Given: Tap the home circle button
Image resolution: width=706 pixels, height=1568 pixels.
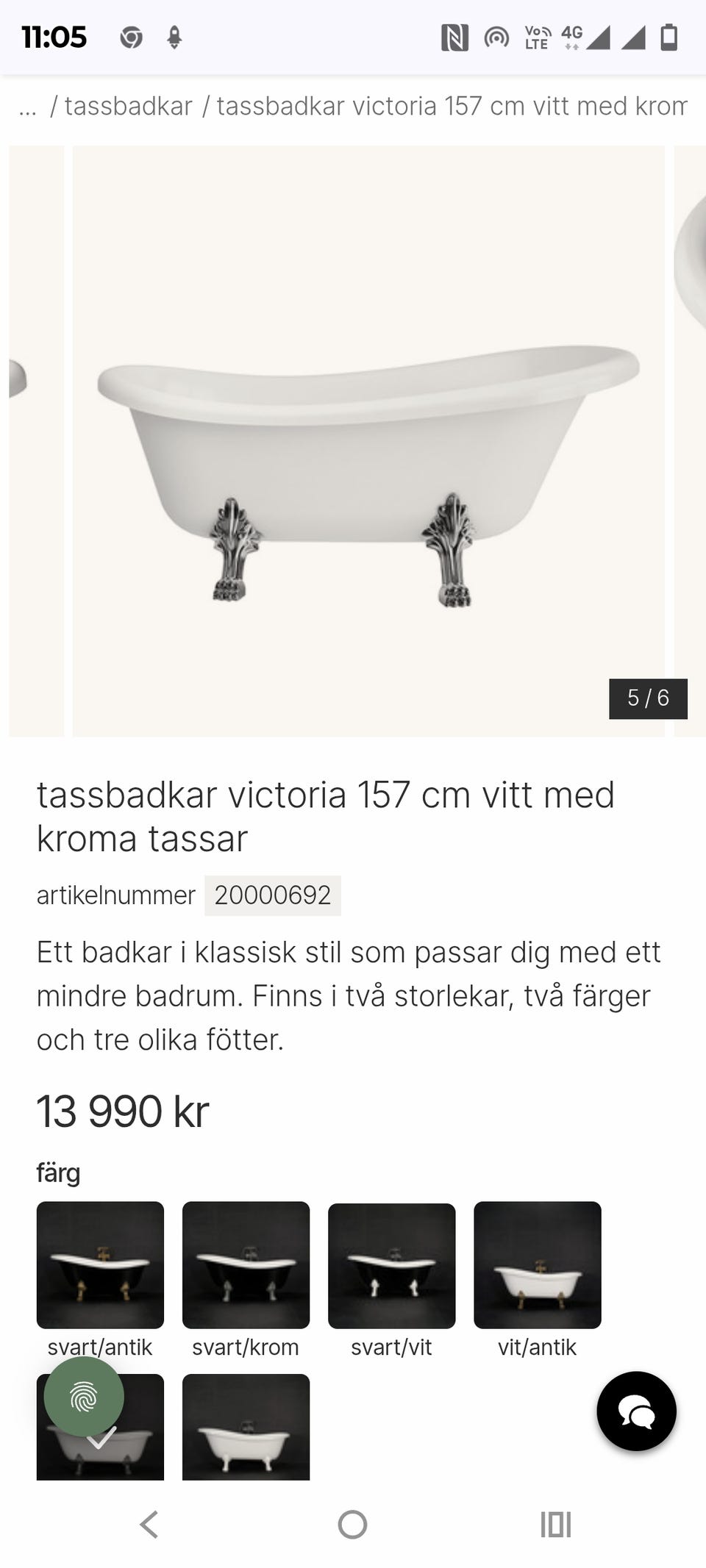Looking at the screenshot, I should click(x=353, y=1524).
